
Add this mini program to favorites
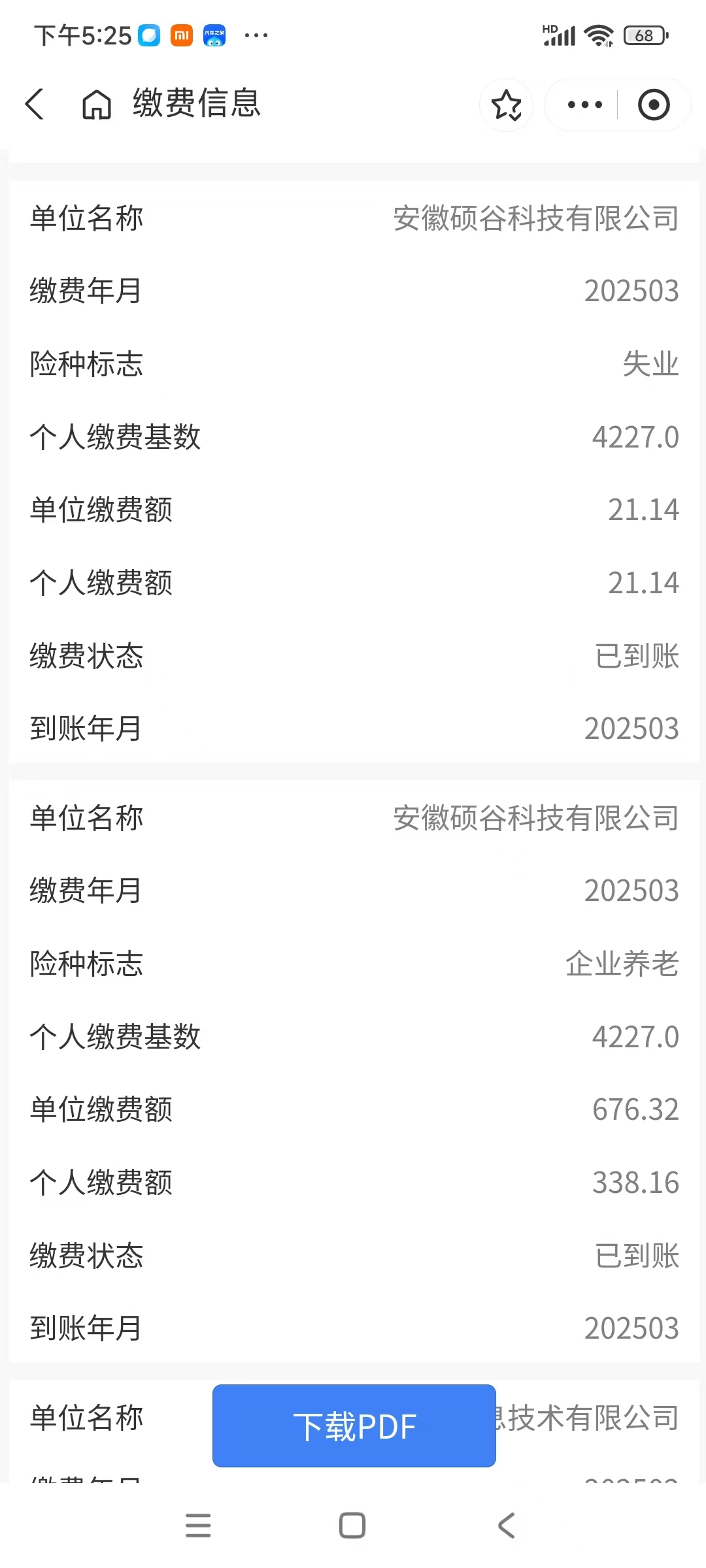506,105
